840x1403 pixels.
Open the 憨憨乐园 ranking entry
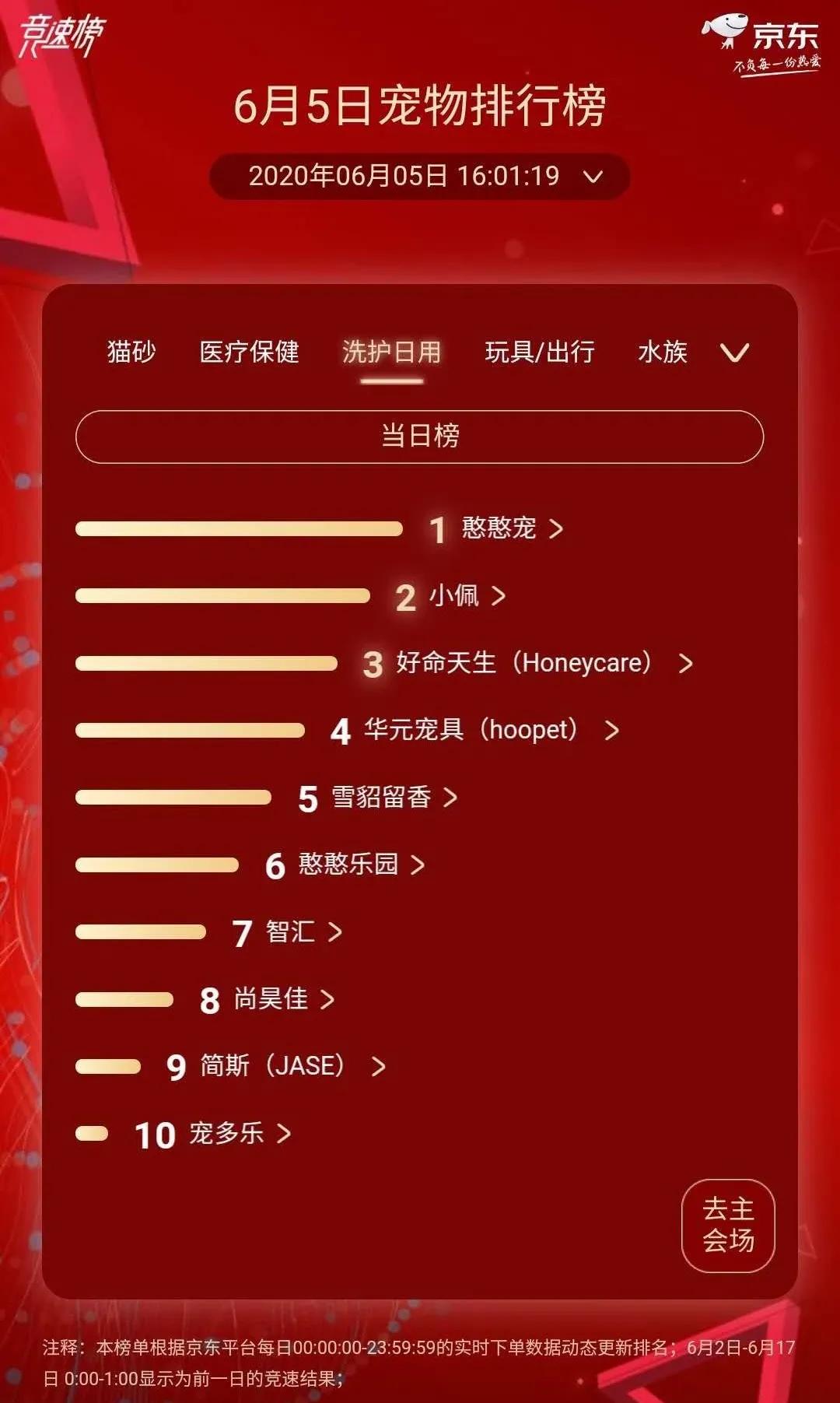(349, 865)
